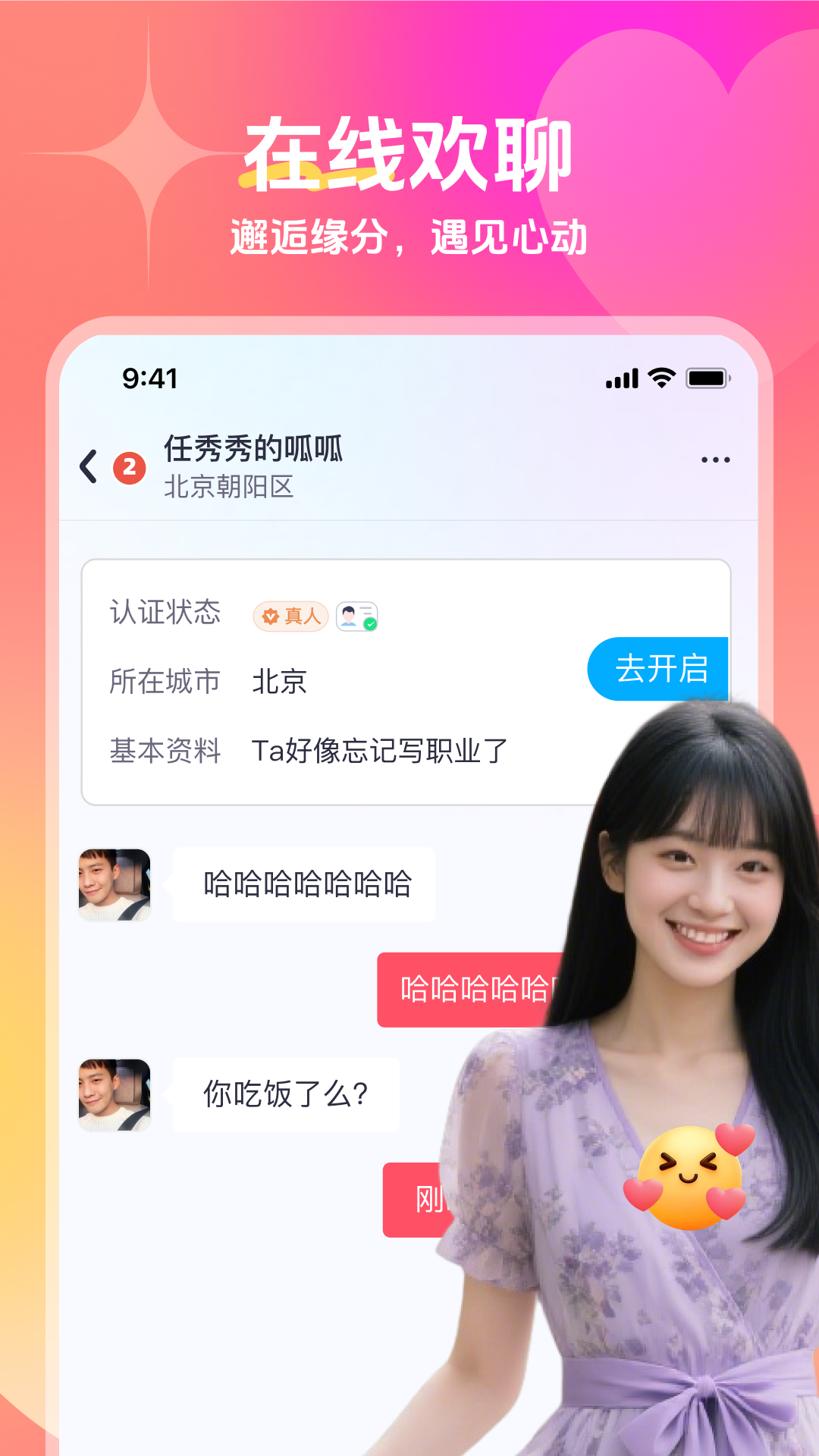Tap the chat bubble "你吃饭了么?"

284,1094
